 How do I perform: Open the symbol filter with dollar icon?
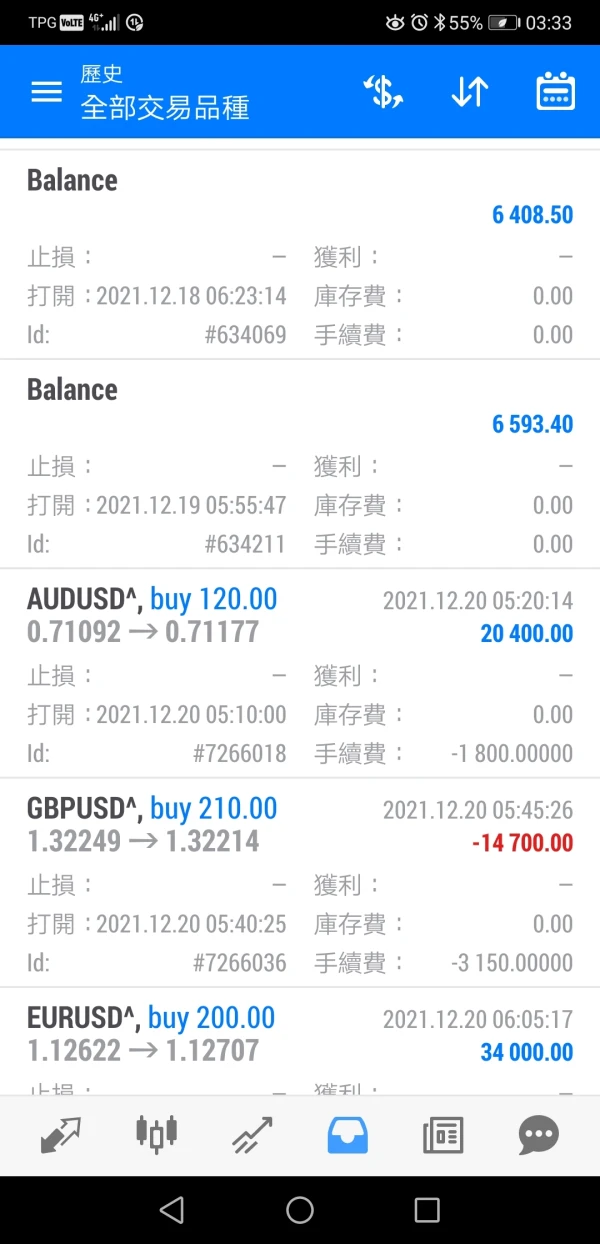click(383, 92)
